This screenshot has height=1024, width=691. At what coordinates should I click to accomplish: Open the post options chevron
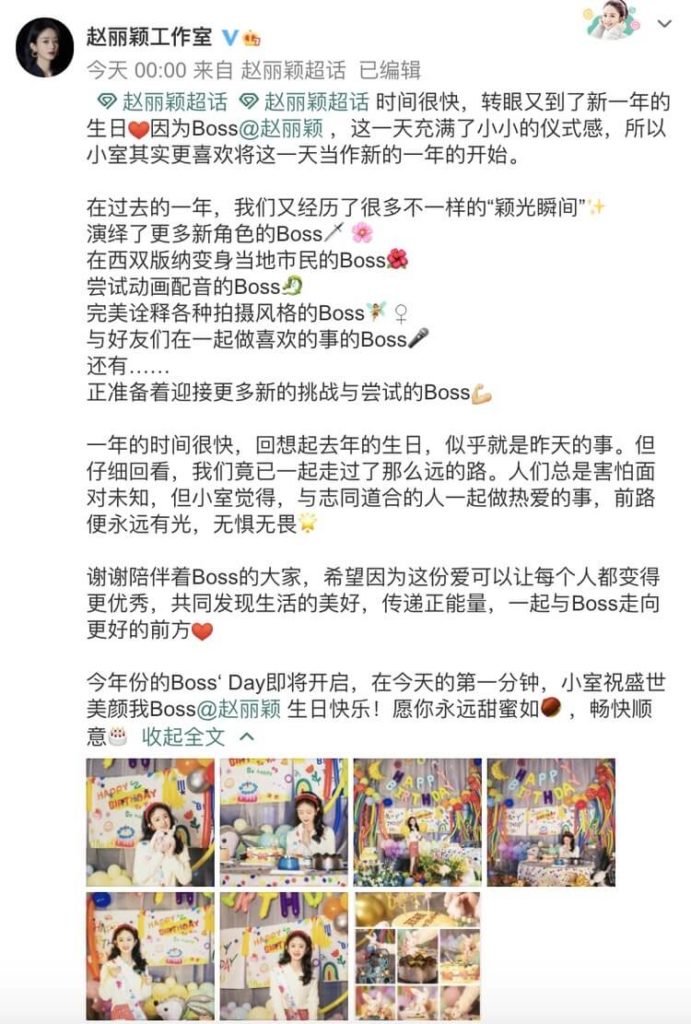point(664,22)
